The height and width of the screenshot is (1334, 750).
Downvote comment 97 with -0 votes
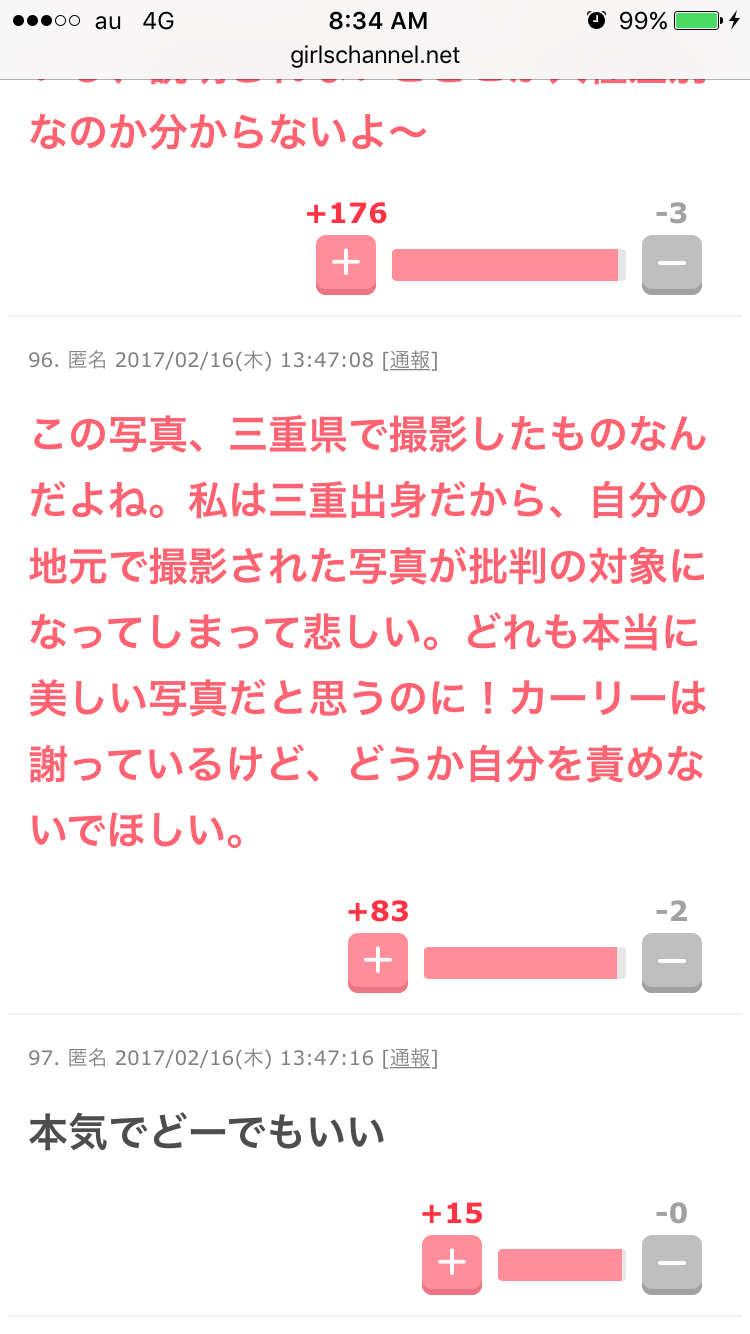click(x=671, y=1263)
